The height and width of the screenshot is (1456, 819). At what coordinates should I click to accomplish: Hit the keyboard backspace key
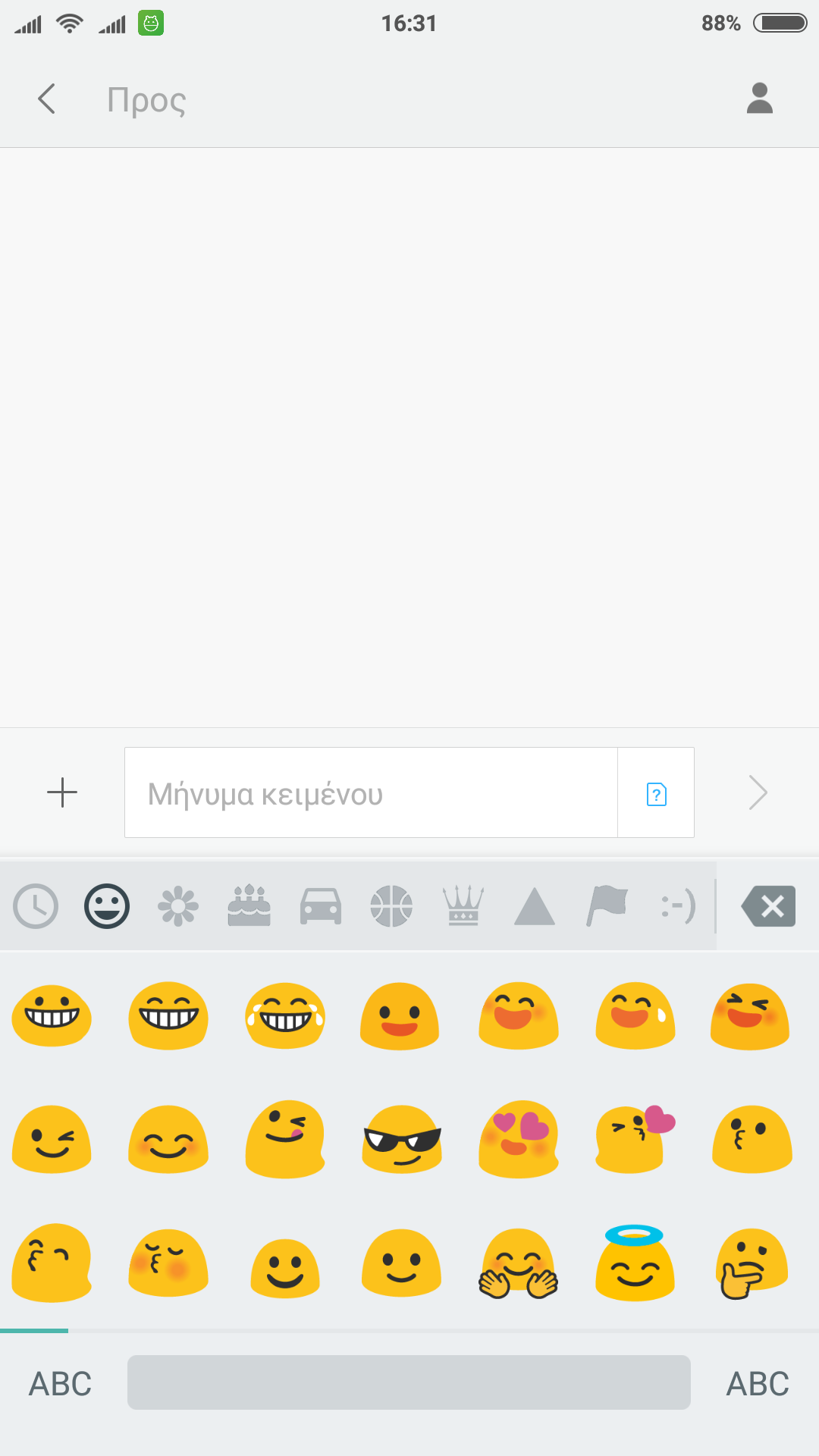[769, 906]
